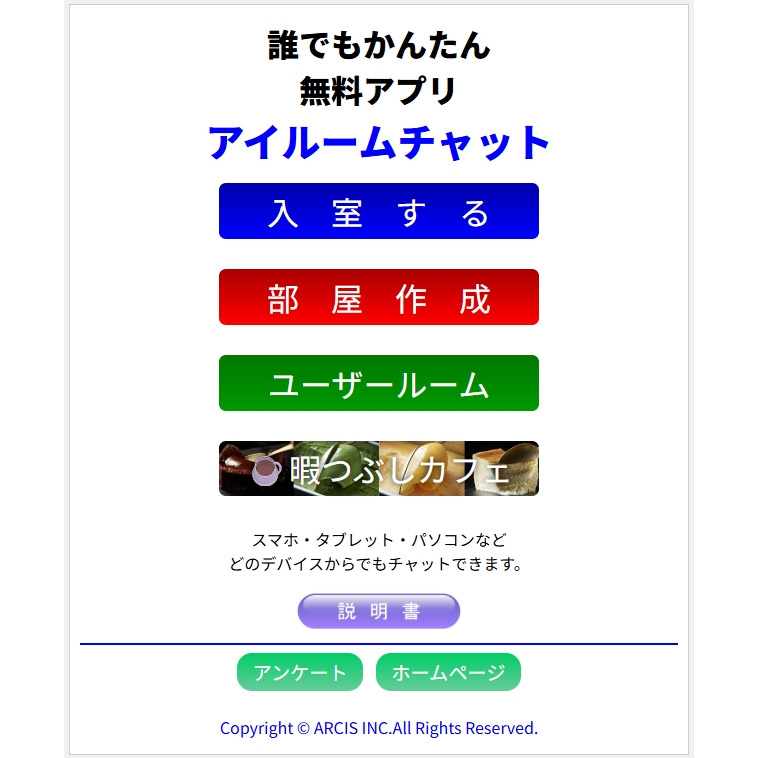758x758 pixels.
Task: View the 説明書 manual
Action: pyautogui.click(x=378, y=611)
